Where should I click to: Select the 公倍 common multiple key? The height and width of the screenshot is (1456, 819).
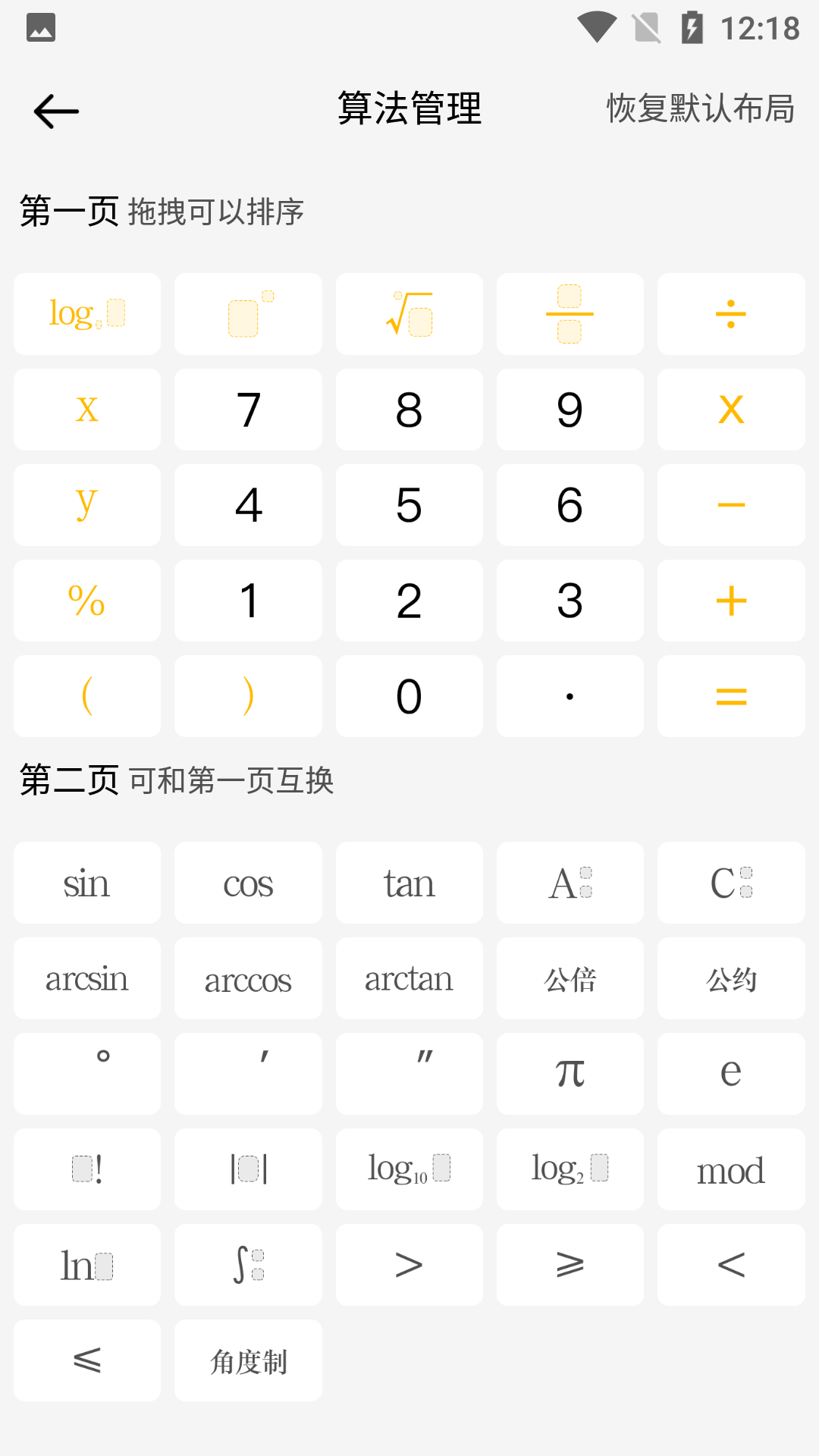pyautogui.click(x=570, y=978)
